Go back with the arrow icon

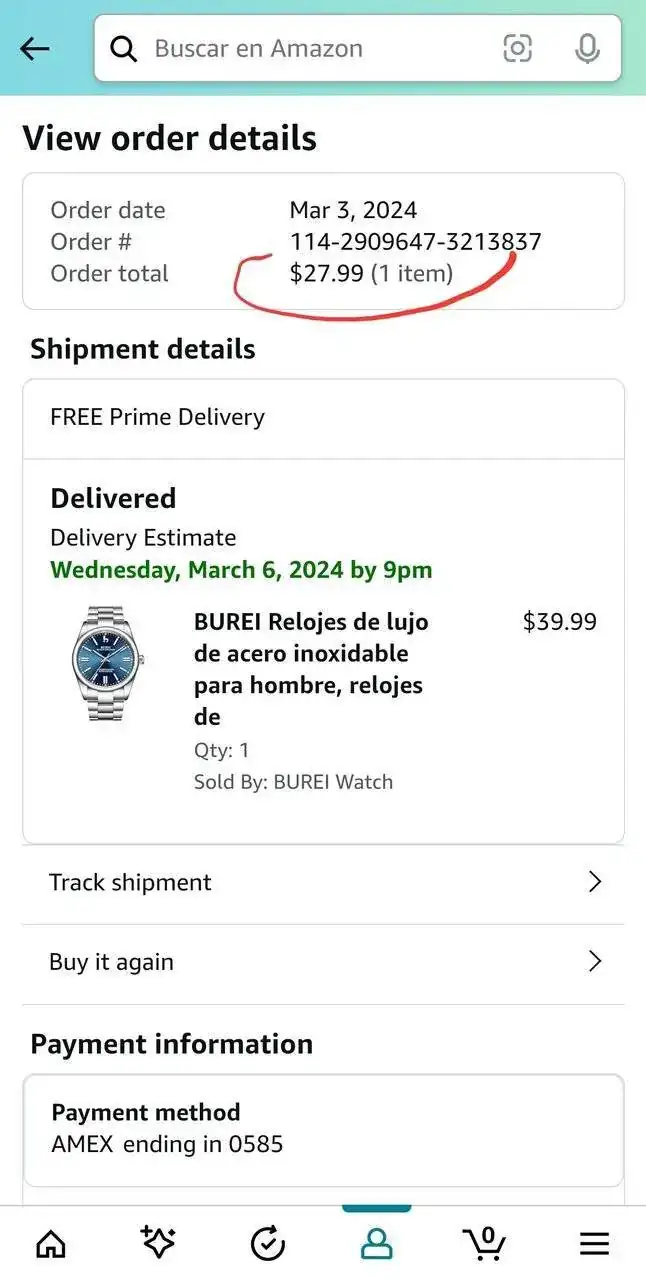(x=35, y=48)
